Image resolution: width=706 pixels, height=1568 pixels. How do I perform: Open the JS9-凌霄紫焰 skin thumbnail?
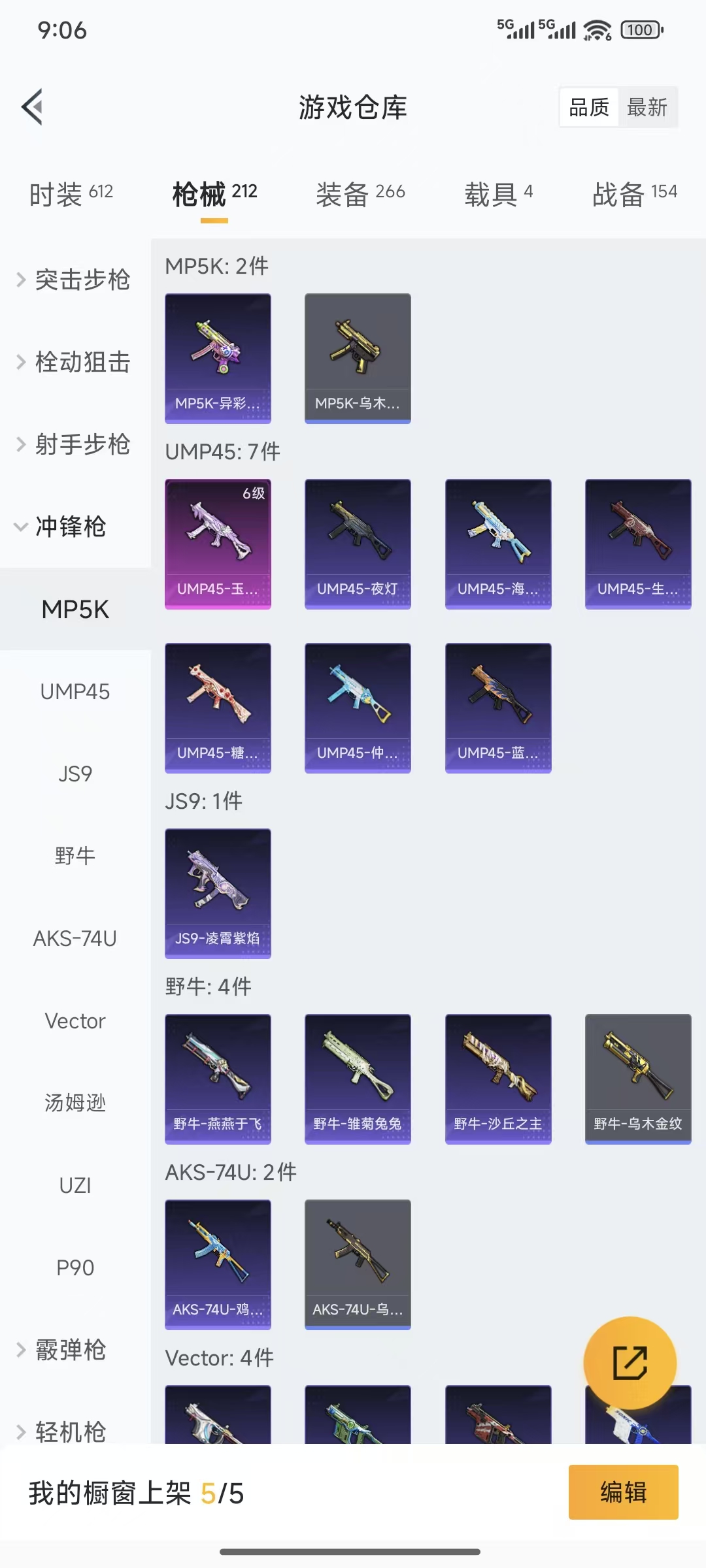pos(218,894)
